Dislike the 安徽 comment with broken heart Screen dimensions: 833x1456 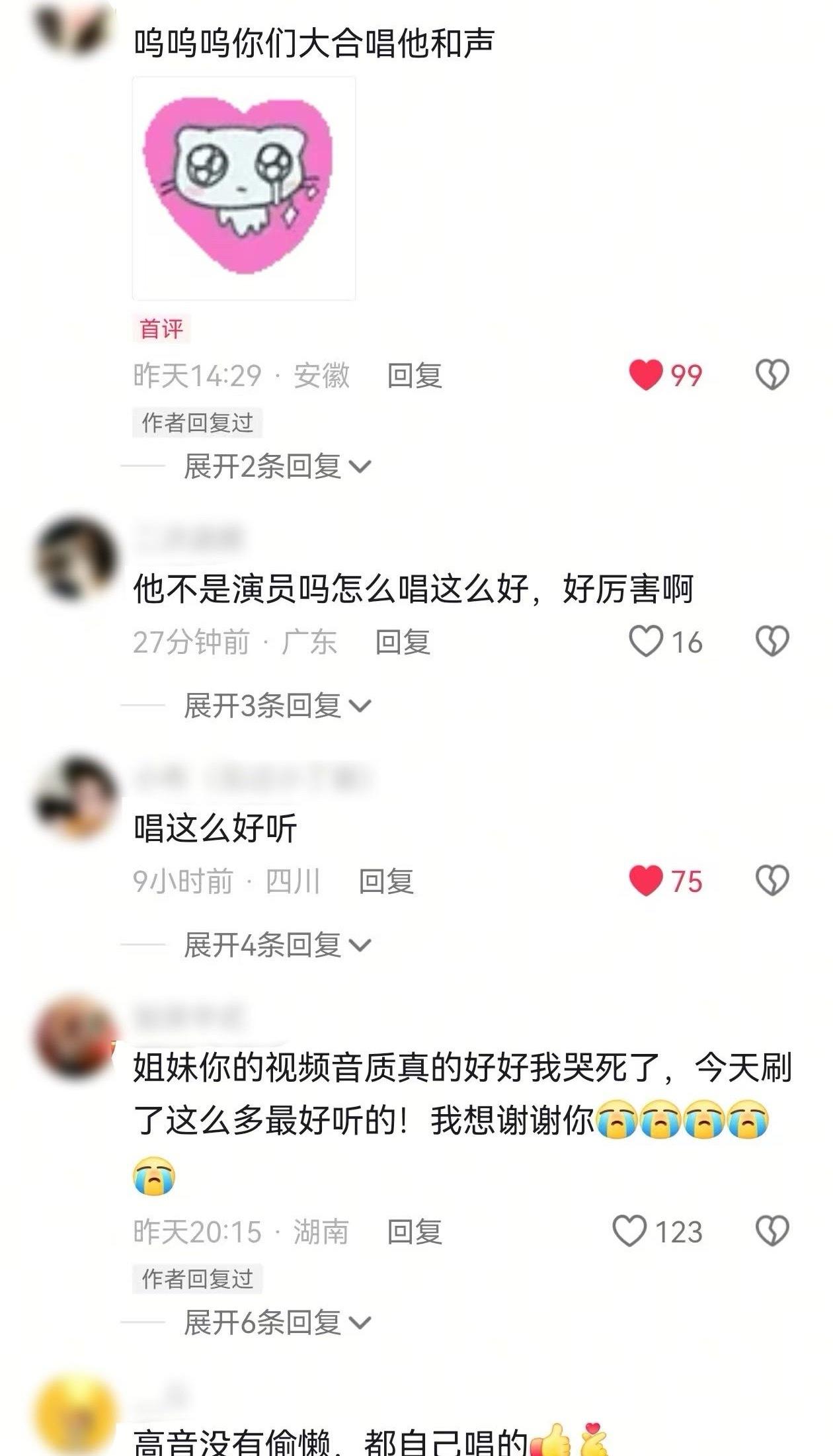pos(772,375)
